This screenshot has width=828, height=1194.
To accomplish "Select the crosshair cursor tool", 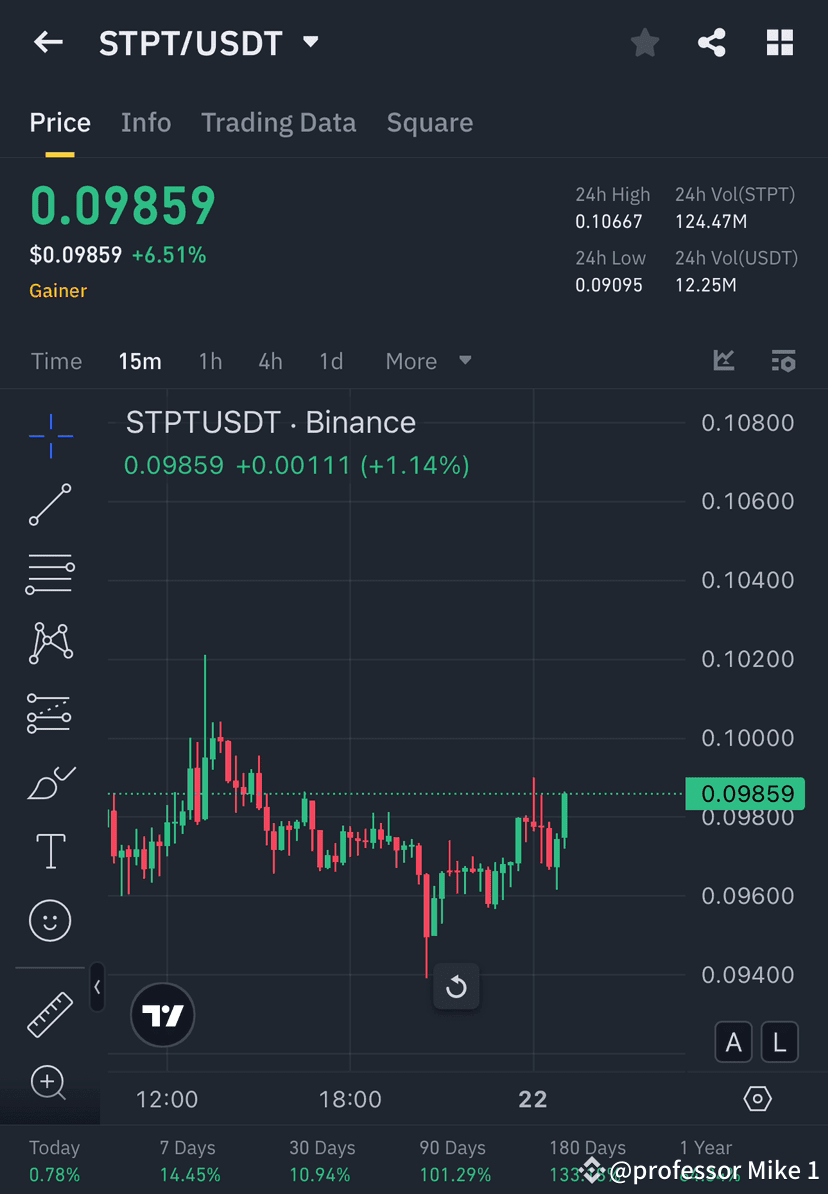I will [x=50, y=435].
